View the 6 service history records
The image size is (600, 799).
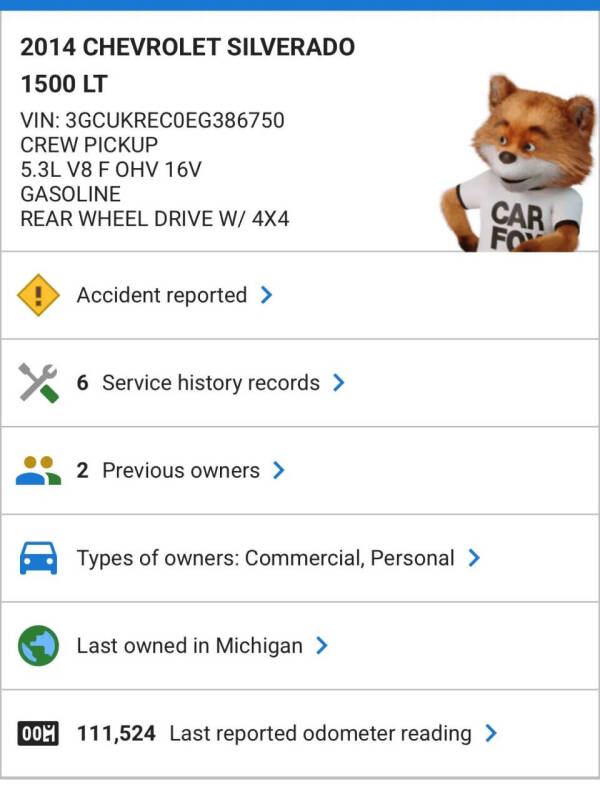(210, 383)
